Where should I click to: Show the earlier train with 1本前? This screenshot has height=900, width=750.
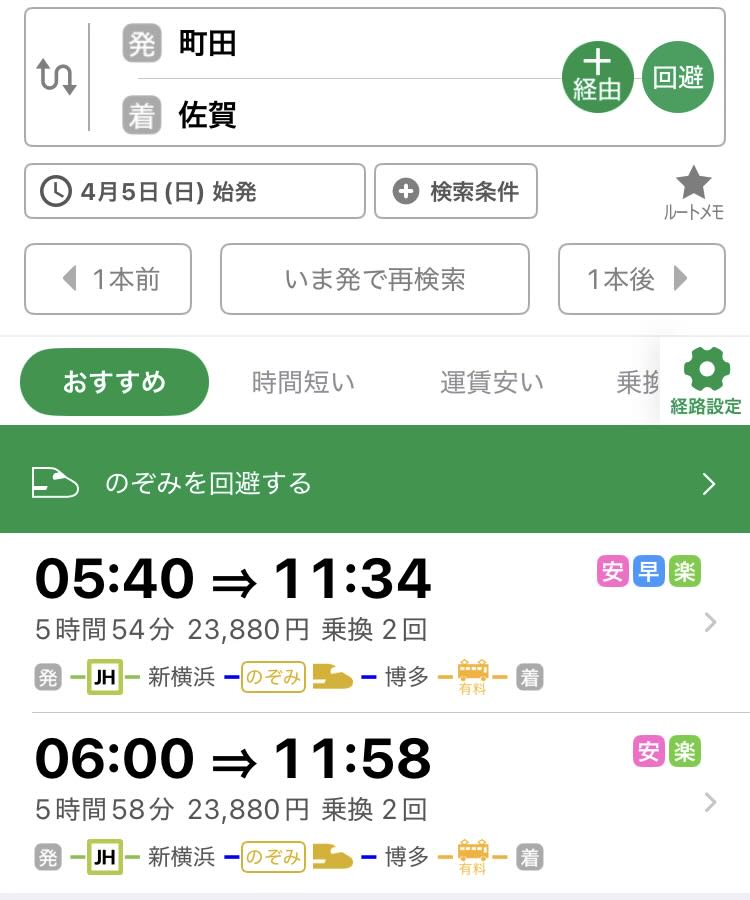108,279
